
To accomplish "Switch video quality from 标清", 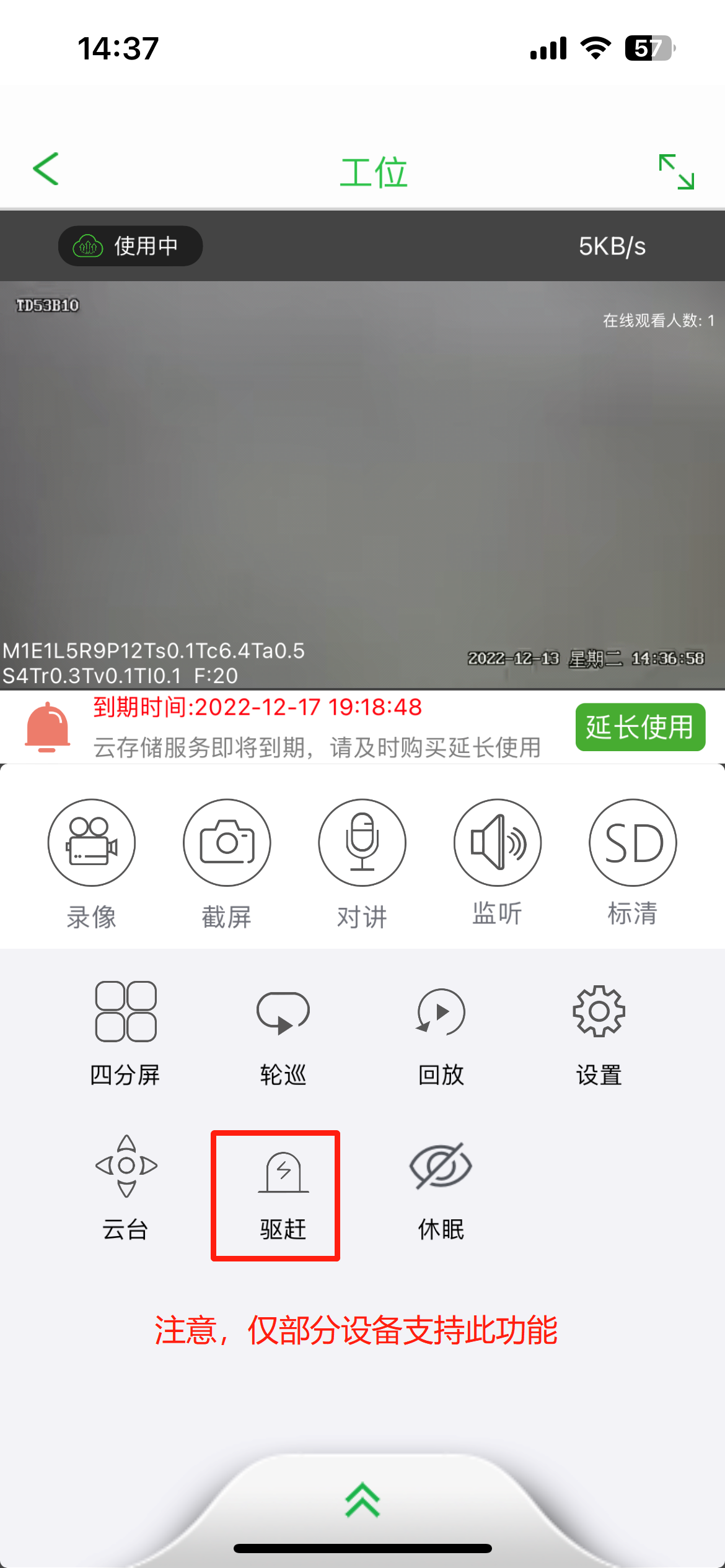I will click(x=632, y=843).
